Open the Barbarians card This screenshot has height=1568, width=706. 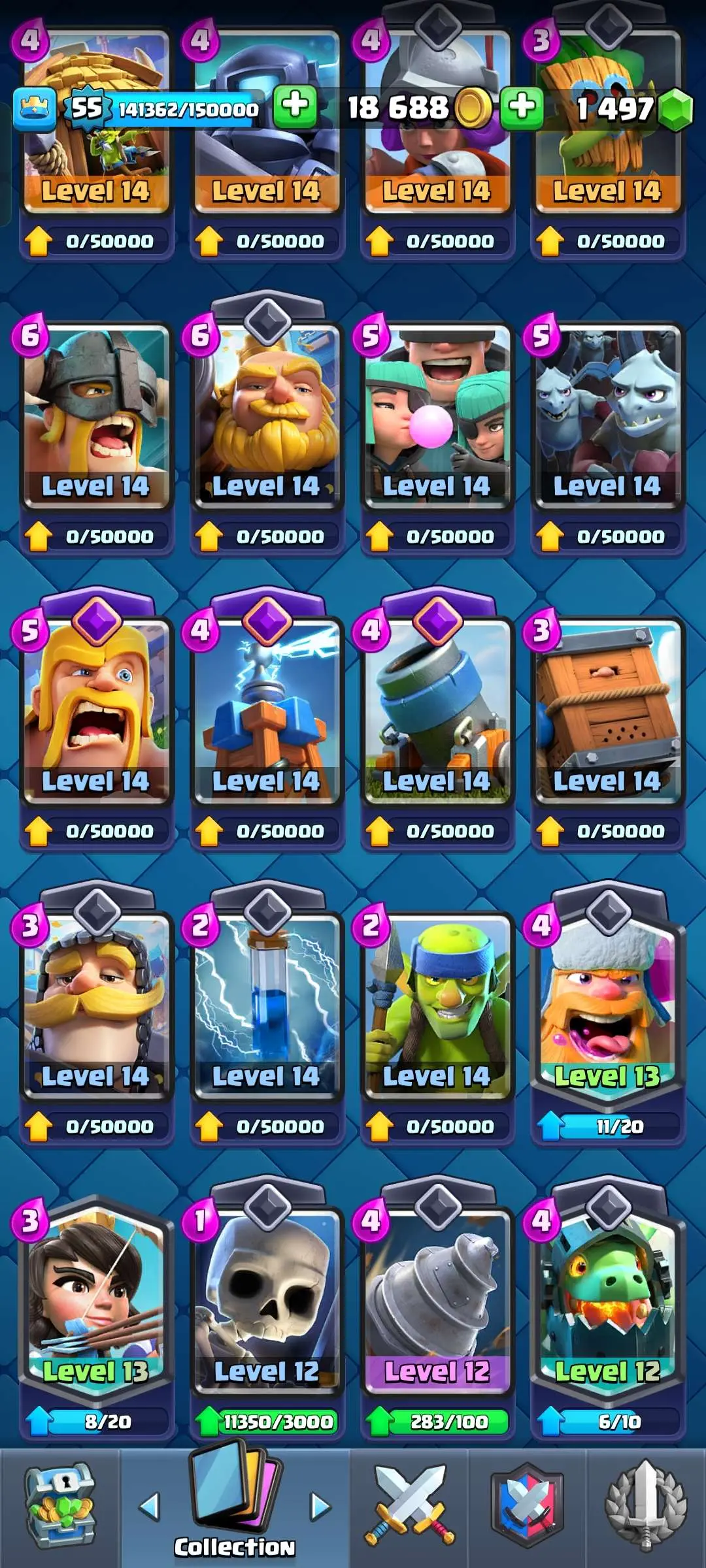[x=96, y=712]
